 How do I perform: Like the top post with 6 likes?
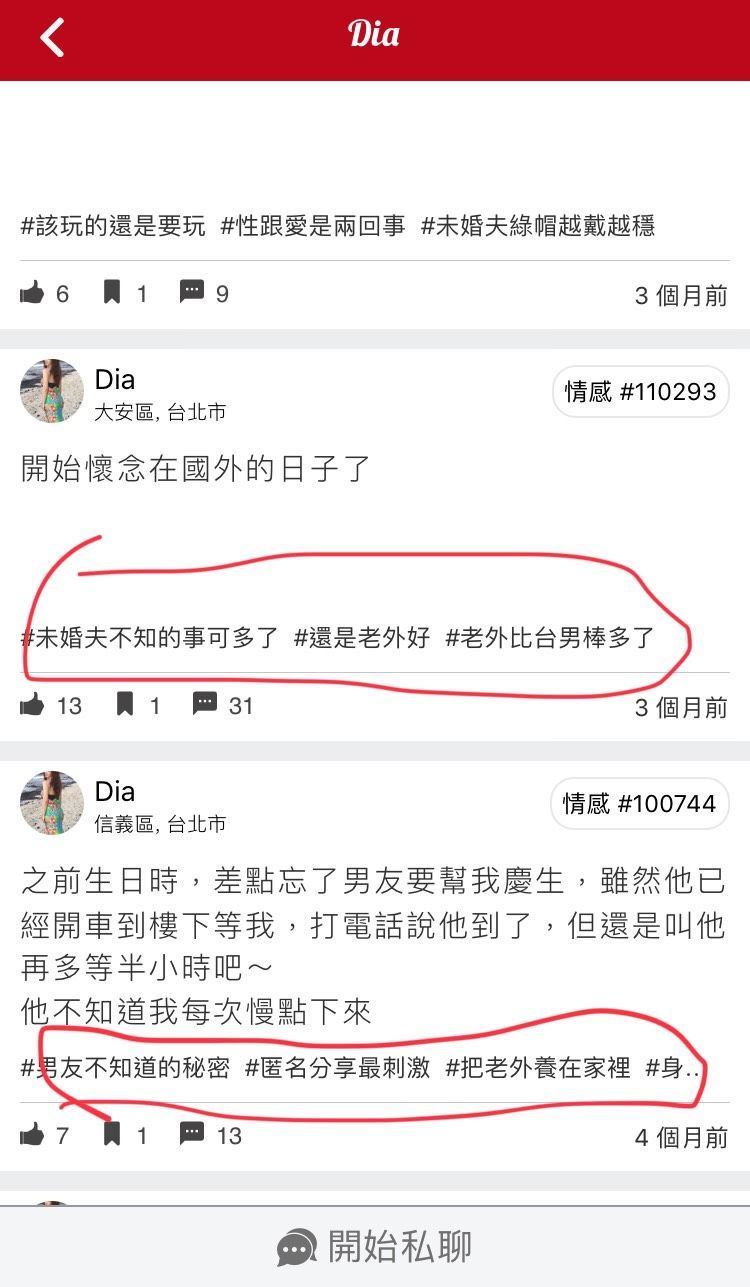click(33, 293)
